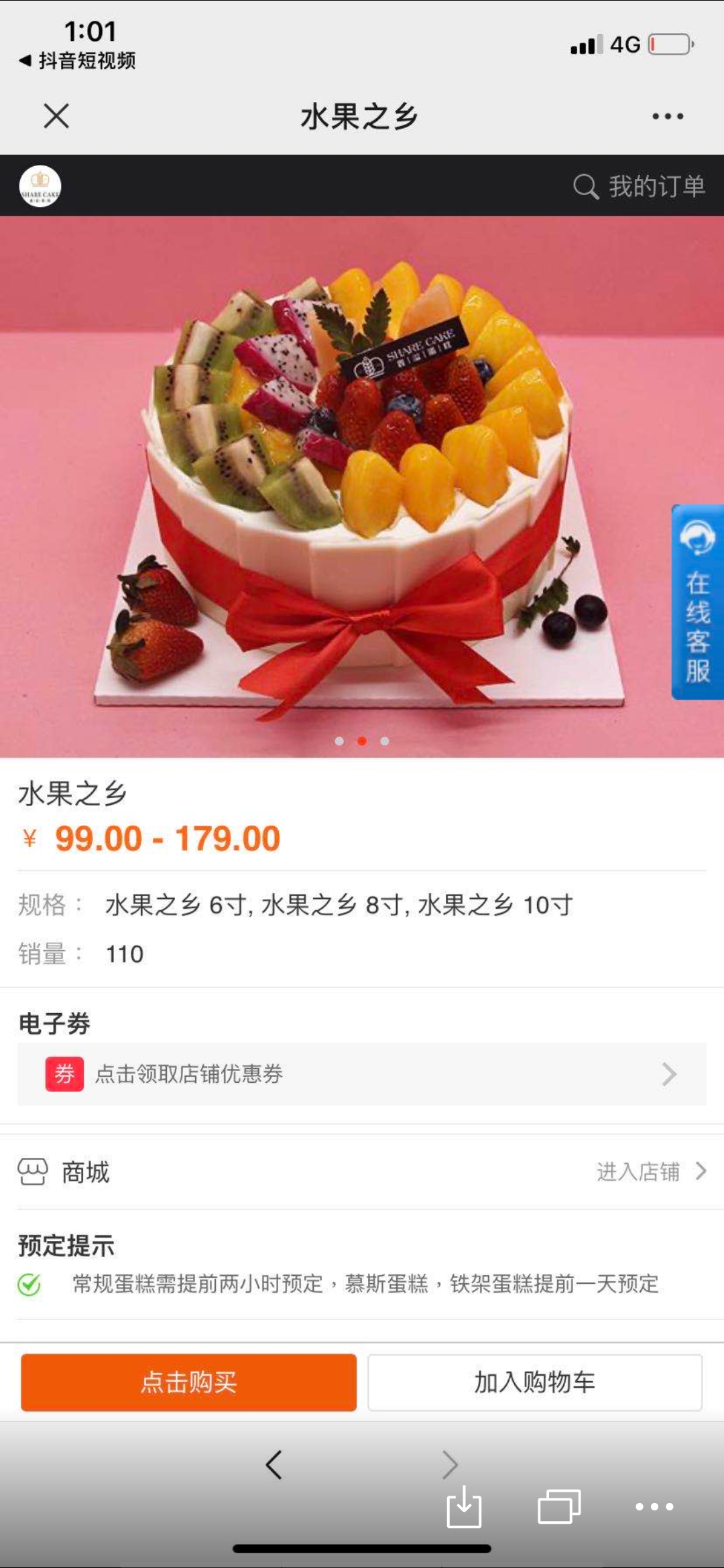Tap the Share Cake shop logo
Image resolution: width=724 pixels, height=1568 pixels.
(40, 186)
